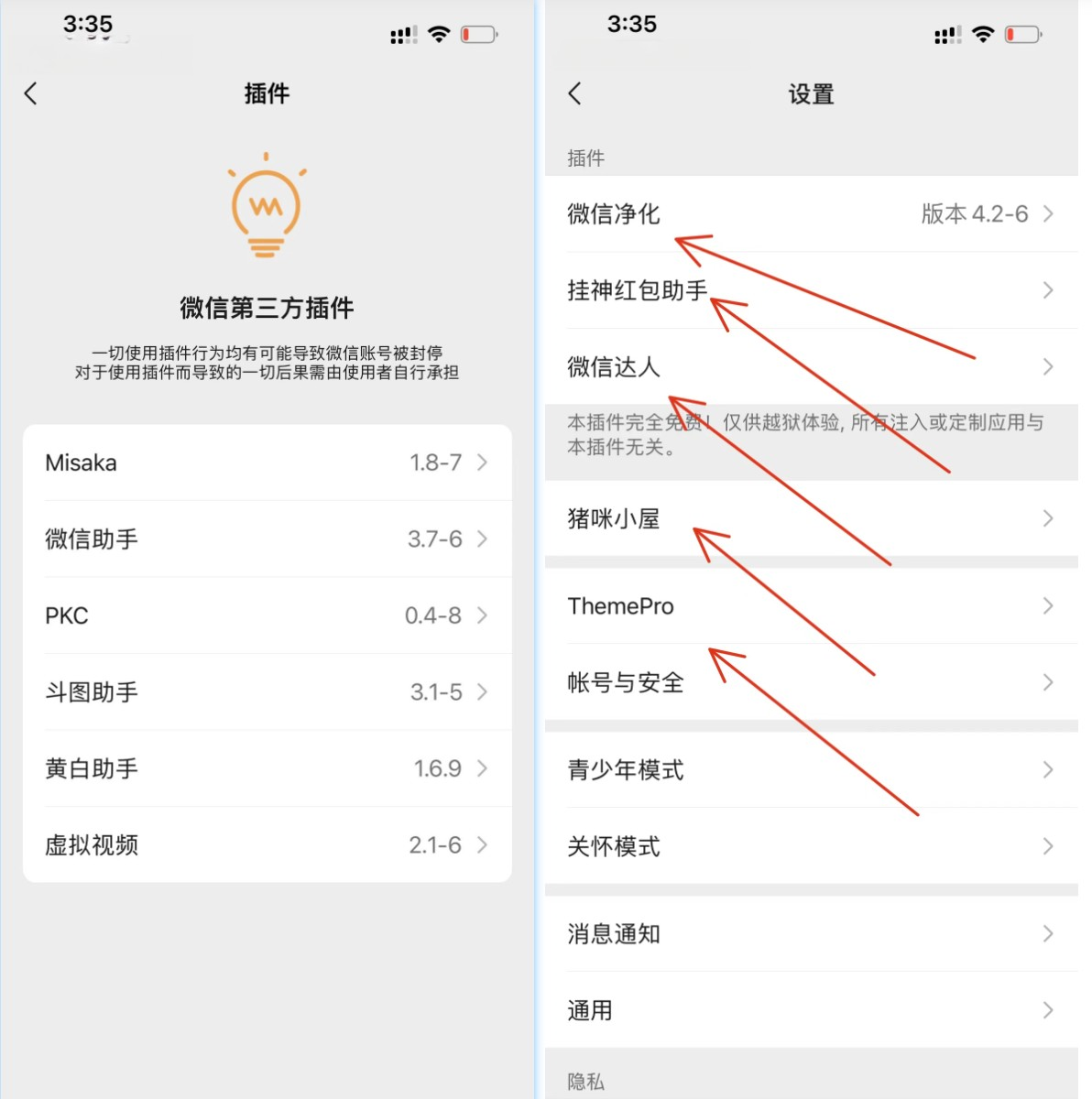Open the 微信达人 row
Screen dimensions: 1092x1099
pos(810,367)
